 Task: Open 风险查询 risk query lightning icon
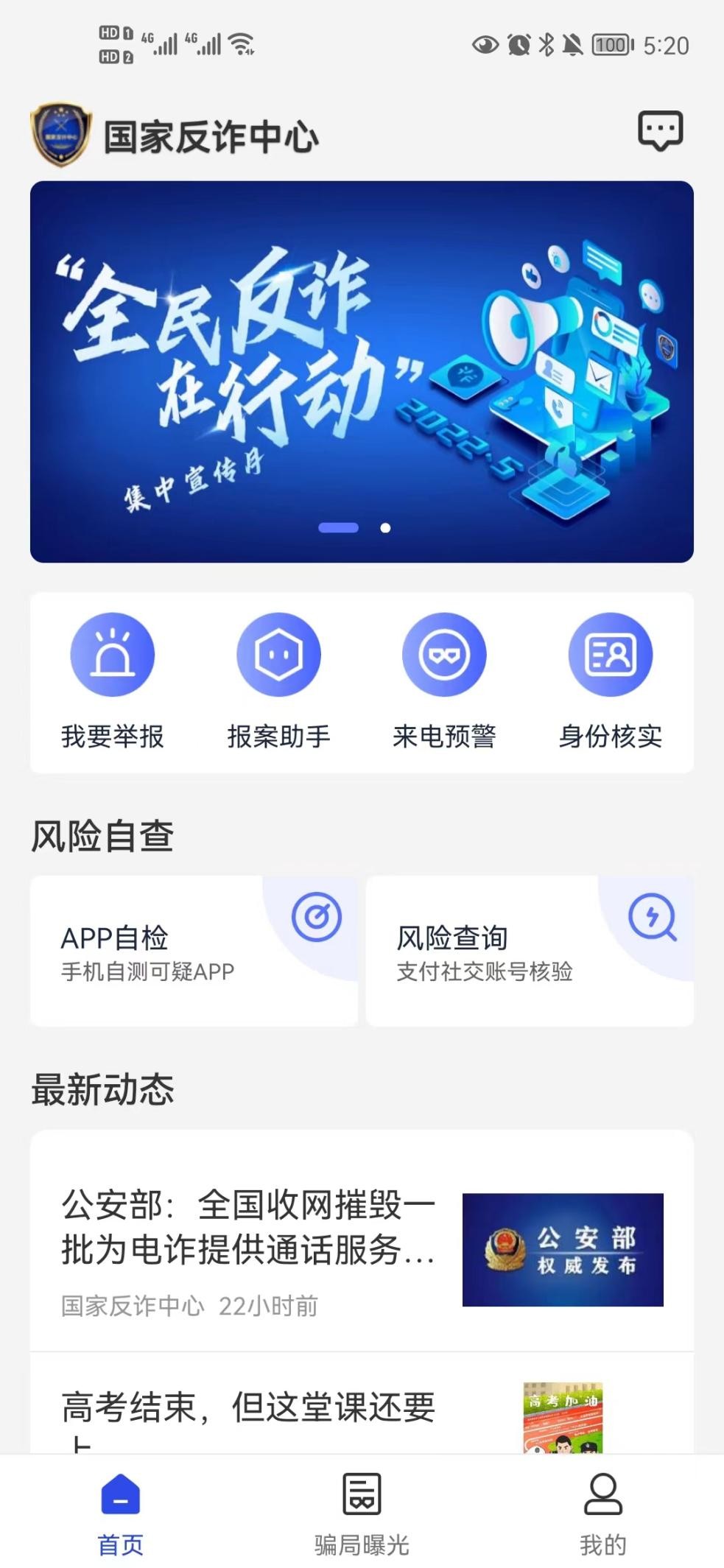coord(651,916)
